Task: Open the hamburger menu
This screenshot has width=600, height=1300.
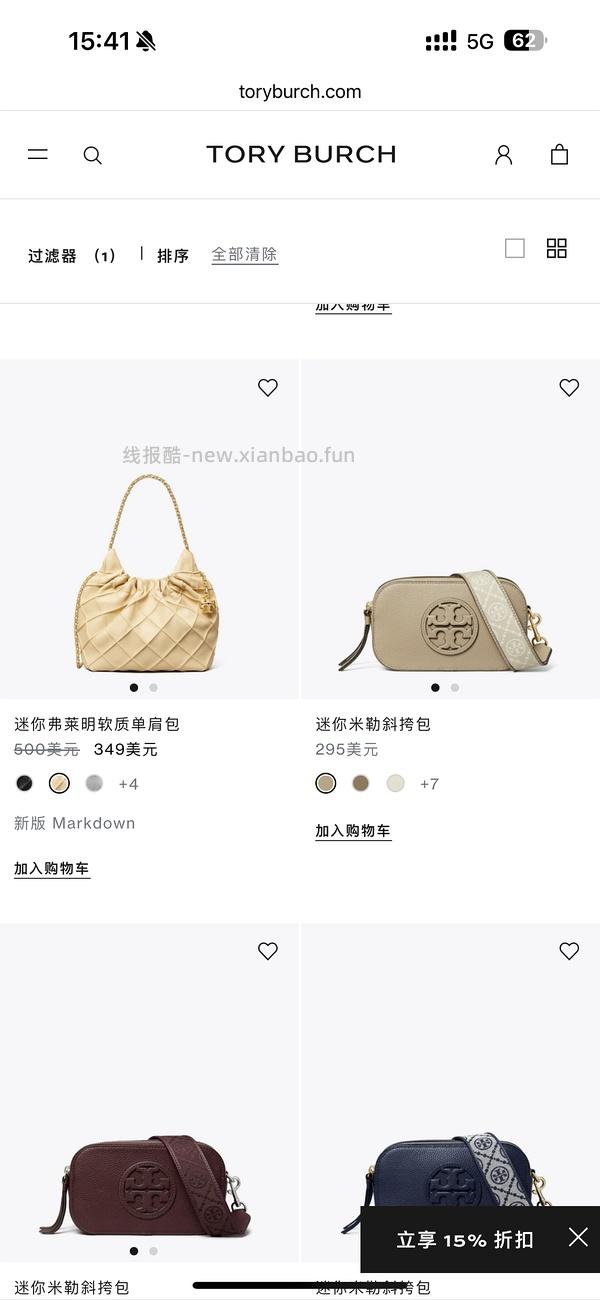Action: 38,154
